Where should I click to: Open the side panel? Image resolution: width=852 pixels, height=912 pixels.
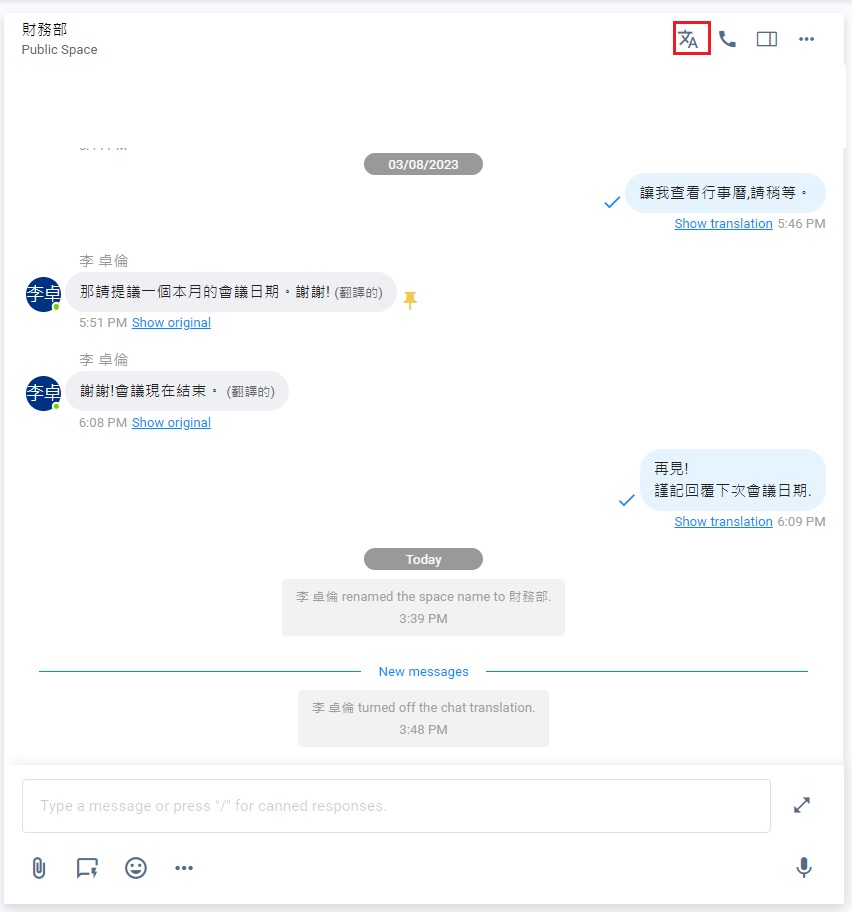pos(767,39)
